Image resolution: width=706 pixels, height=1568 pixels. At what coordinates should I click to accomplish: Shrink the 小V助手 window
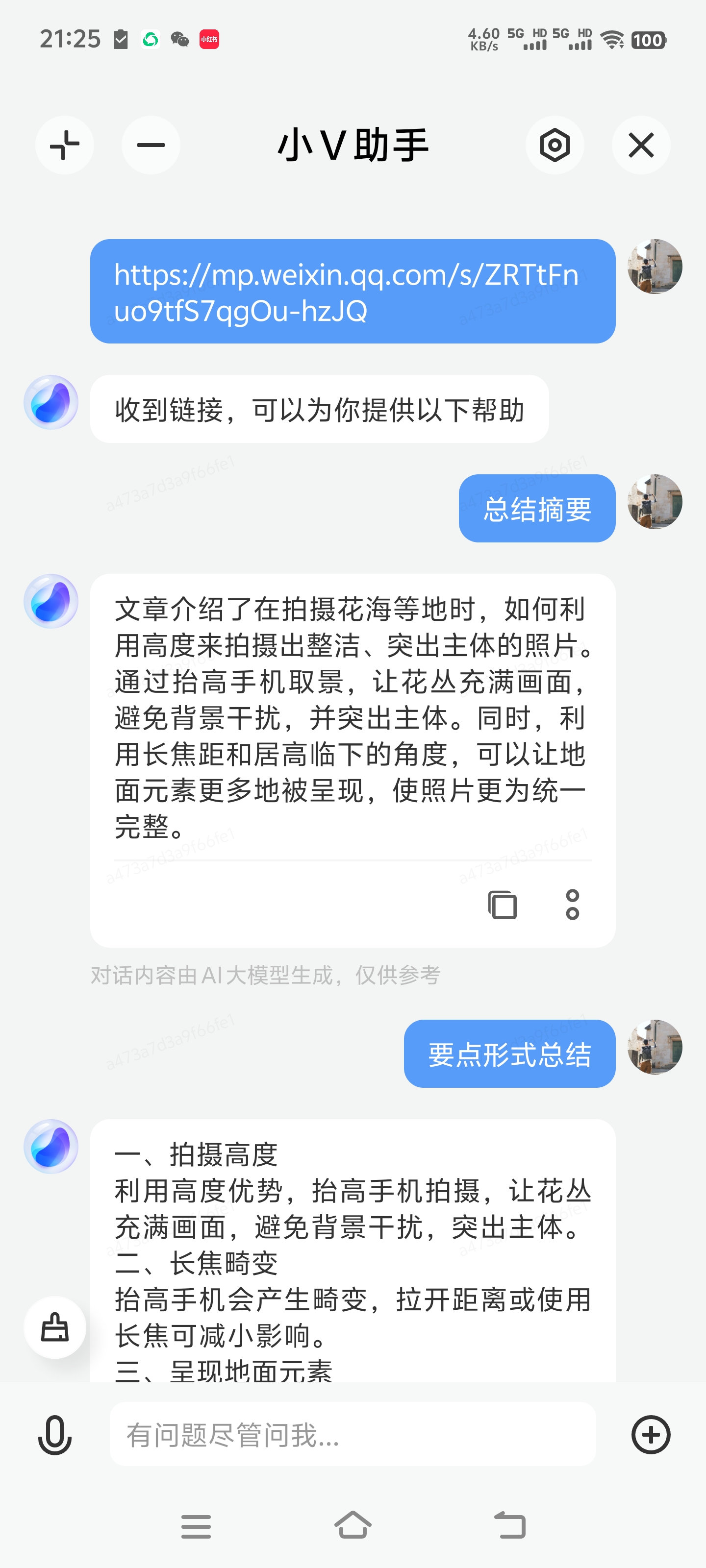tap(64, 146)
